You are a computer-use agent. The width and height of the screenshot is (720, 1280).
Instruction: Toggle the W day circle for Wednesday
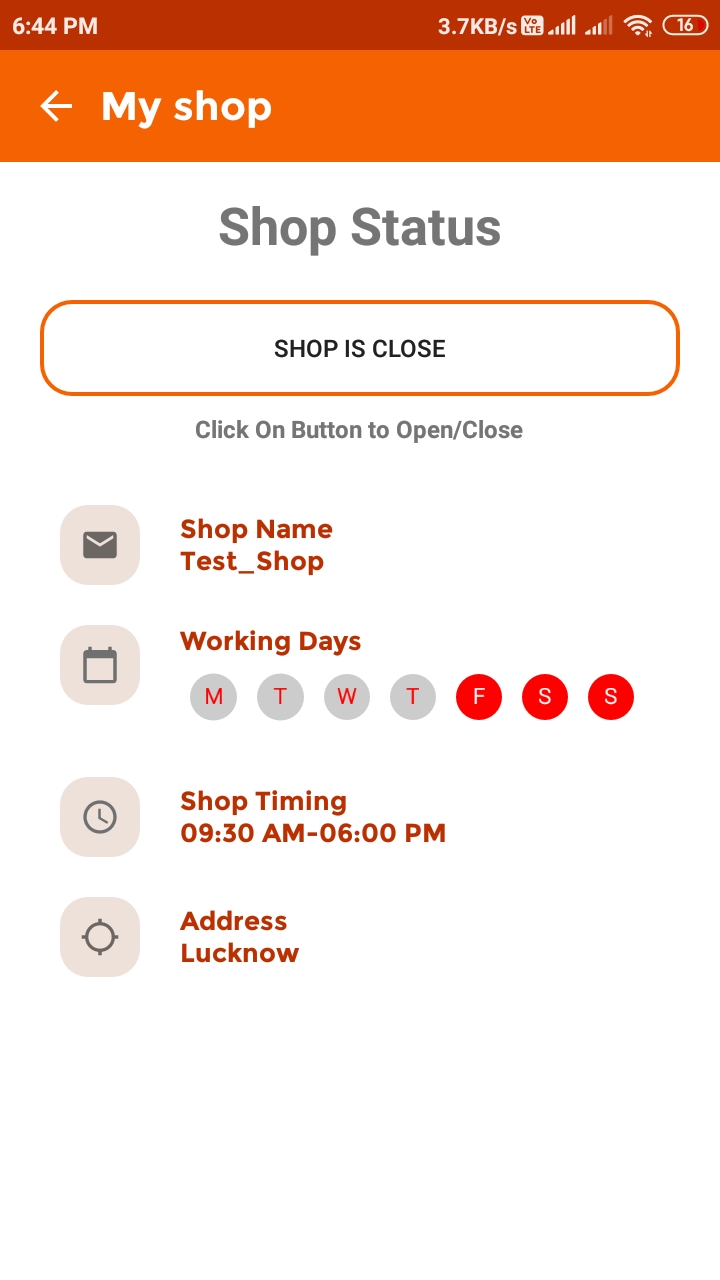click(347, 697)
